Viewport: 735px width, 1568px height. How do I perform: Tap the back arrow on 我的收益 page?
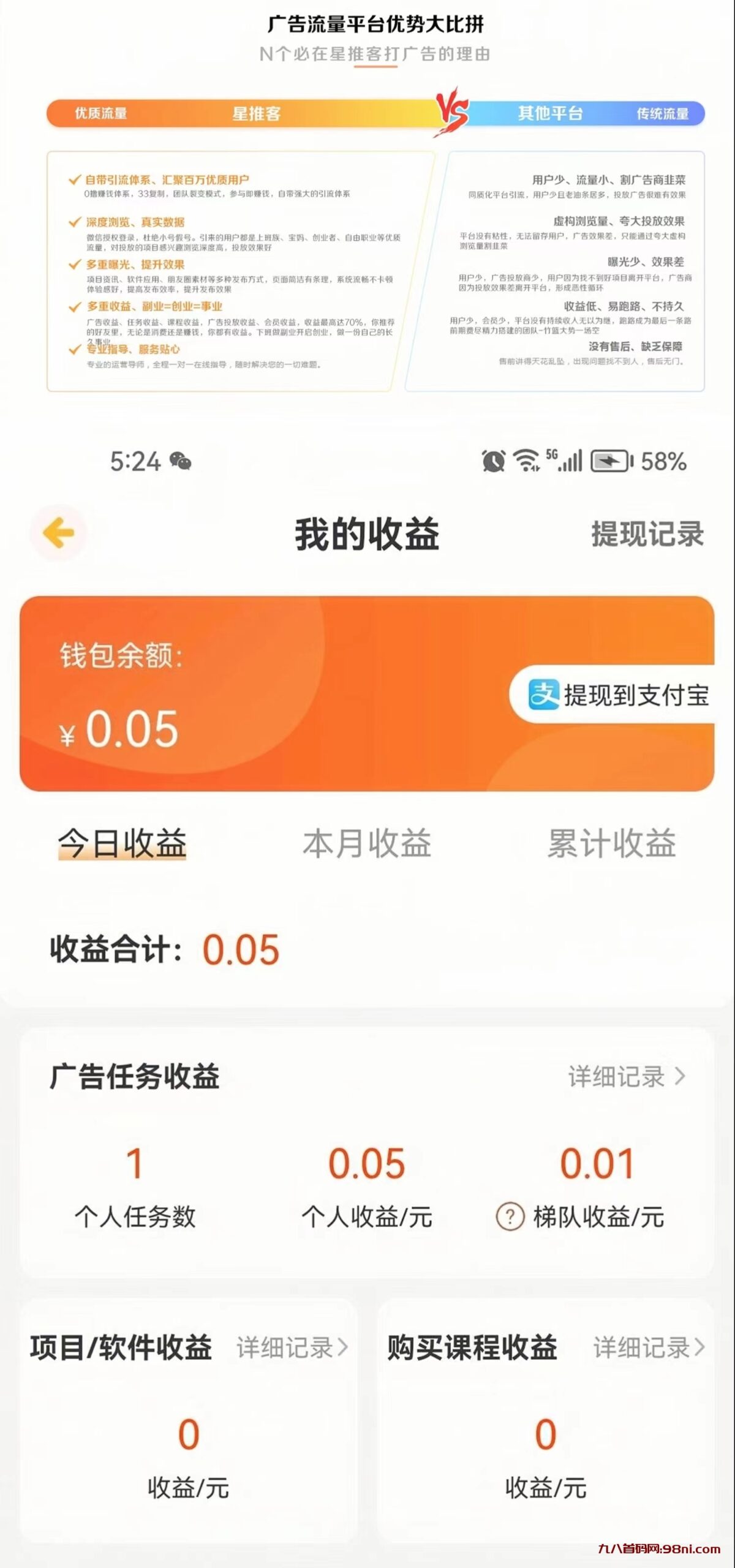pos(58,534)
